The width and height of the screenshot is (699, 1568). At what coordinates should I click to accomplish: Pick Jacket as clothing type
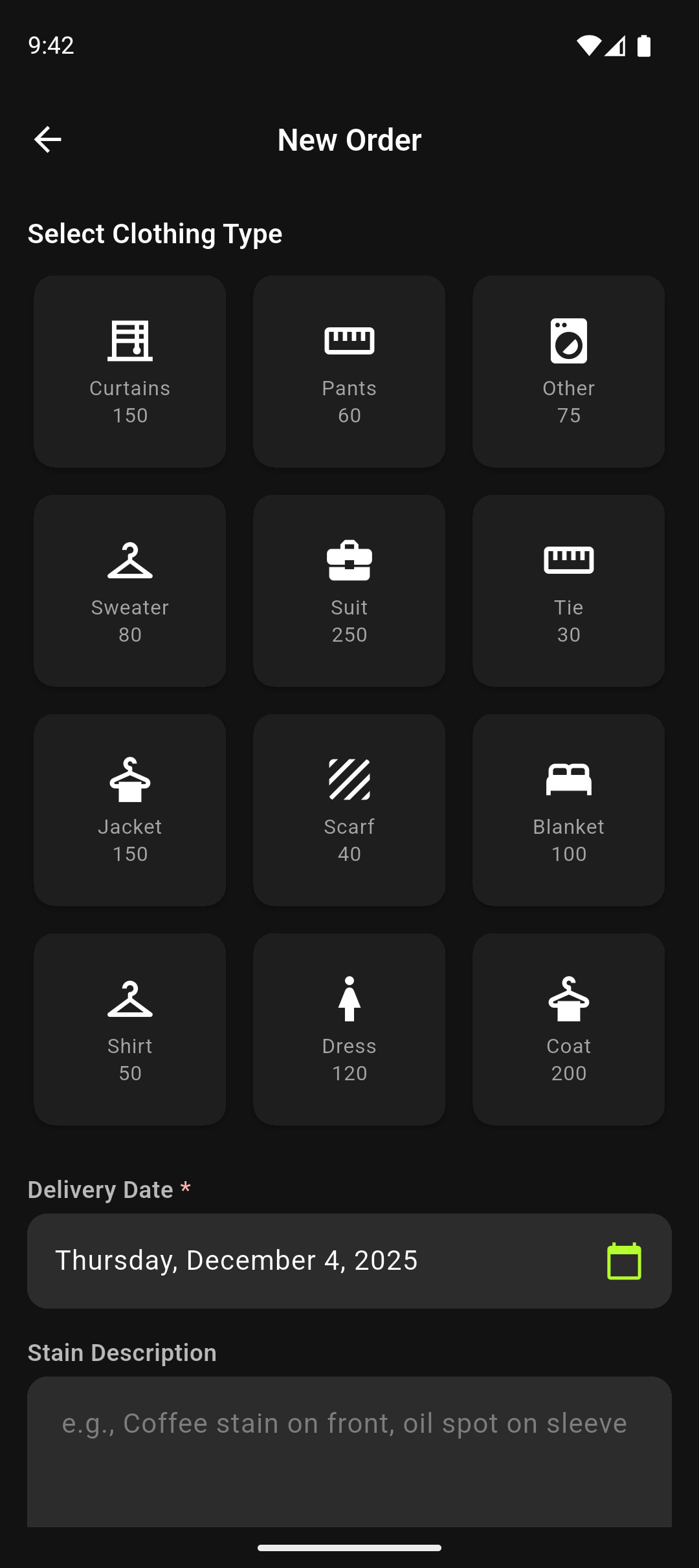click(130, 810)
